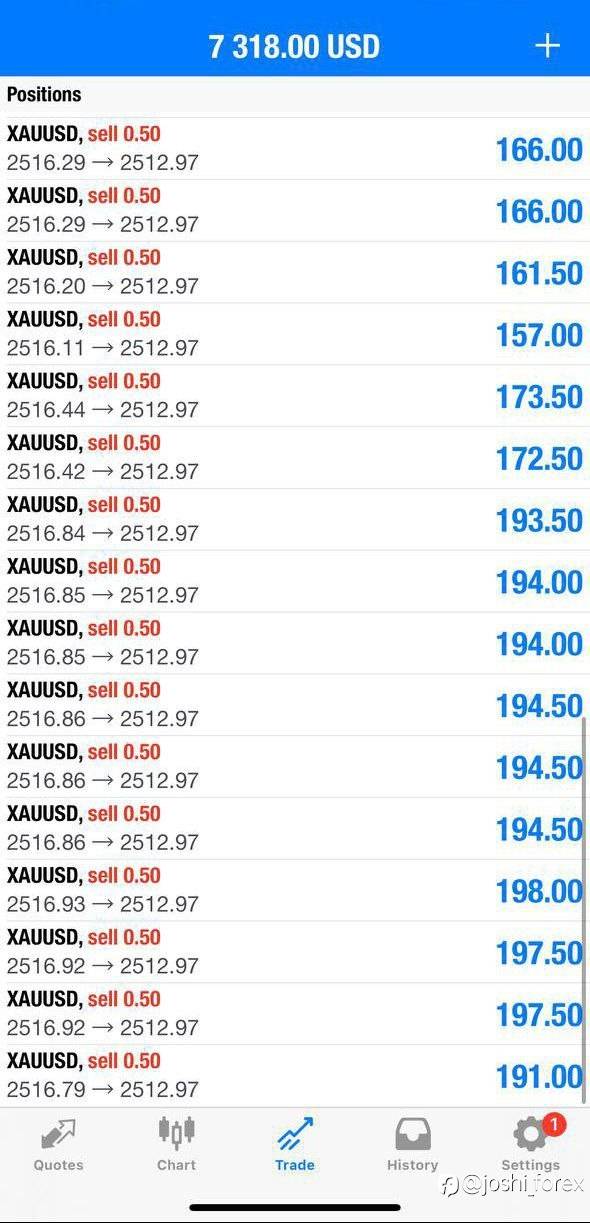Go to the History tab
The width and height of the screenshot is (590, 1223).
(413, 1145)
